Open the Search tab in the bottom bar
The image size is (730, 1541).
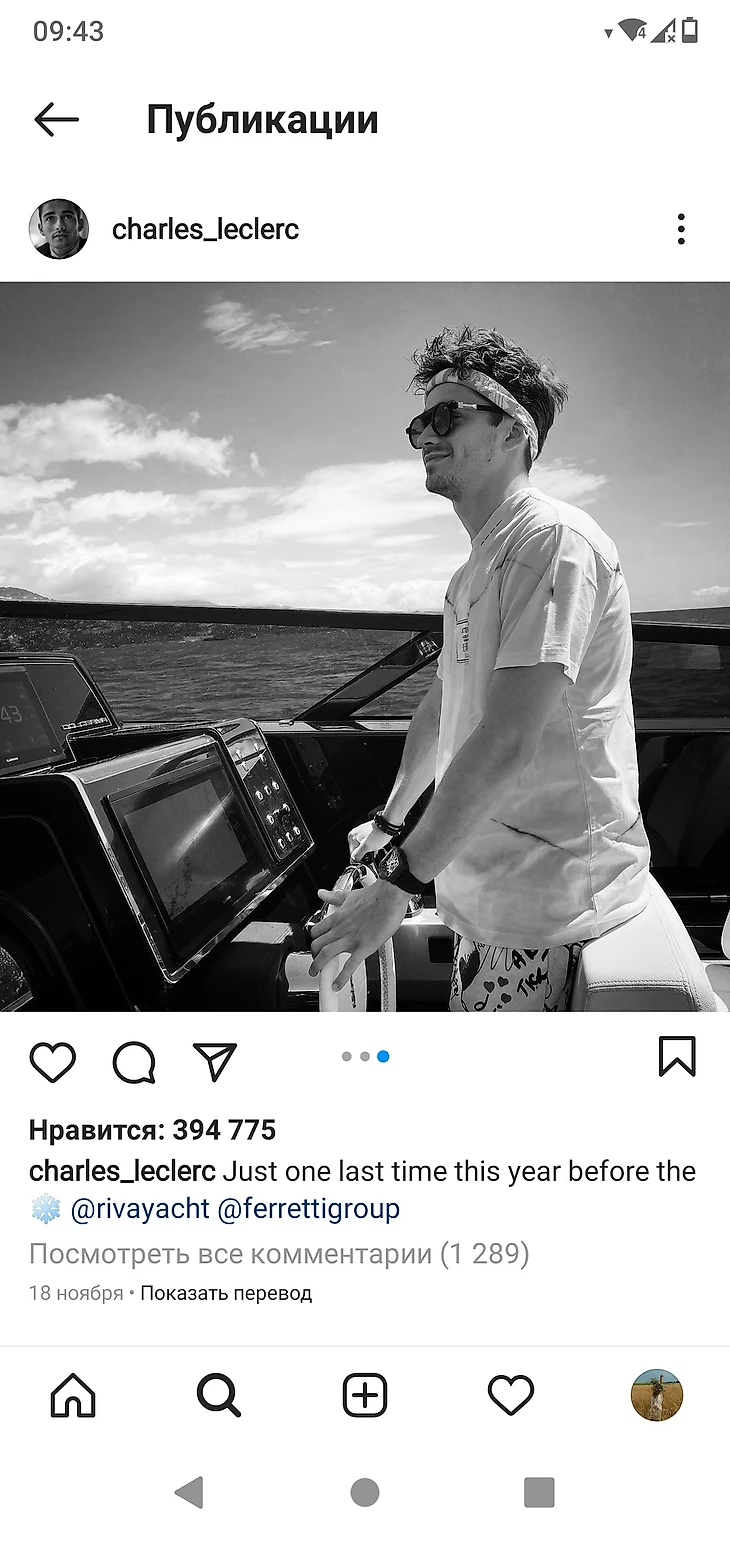pos(218,1395)
